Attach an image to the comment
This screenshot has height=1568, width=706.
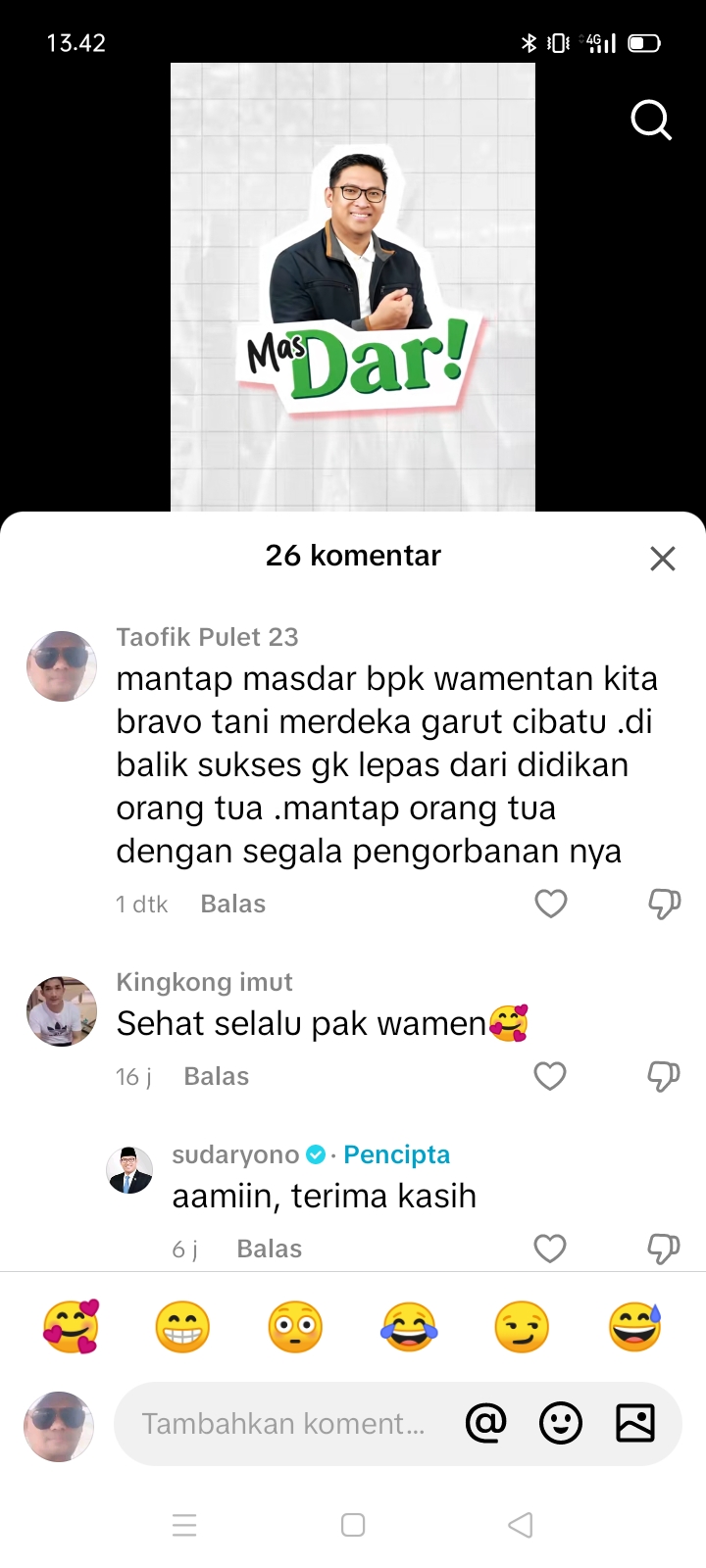click(635, 1423)
